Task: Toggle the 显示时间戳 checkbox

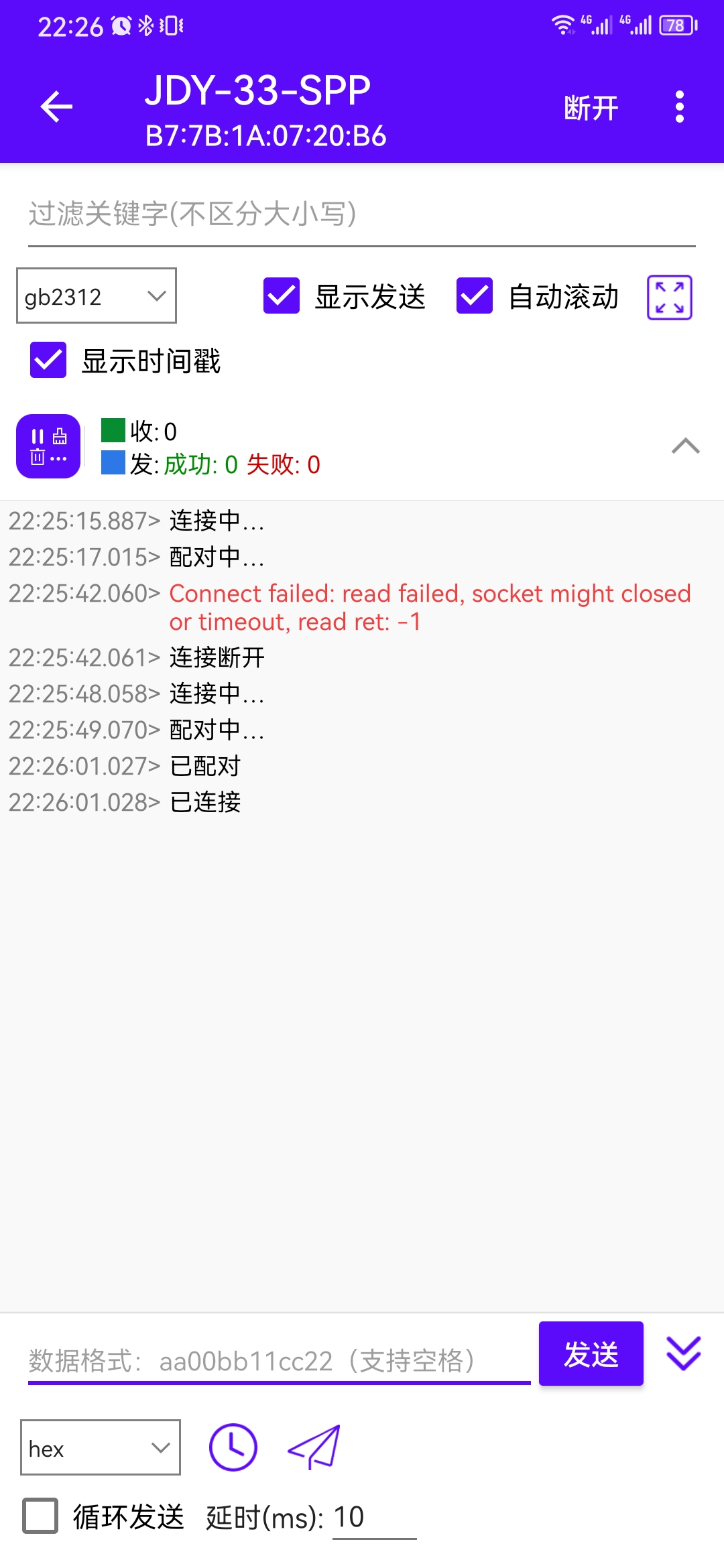Action: pyautogui.click(x=48, y=361)
